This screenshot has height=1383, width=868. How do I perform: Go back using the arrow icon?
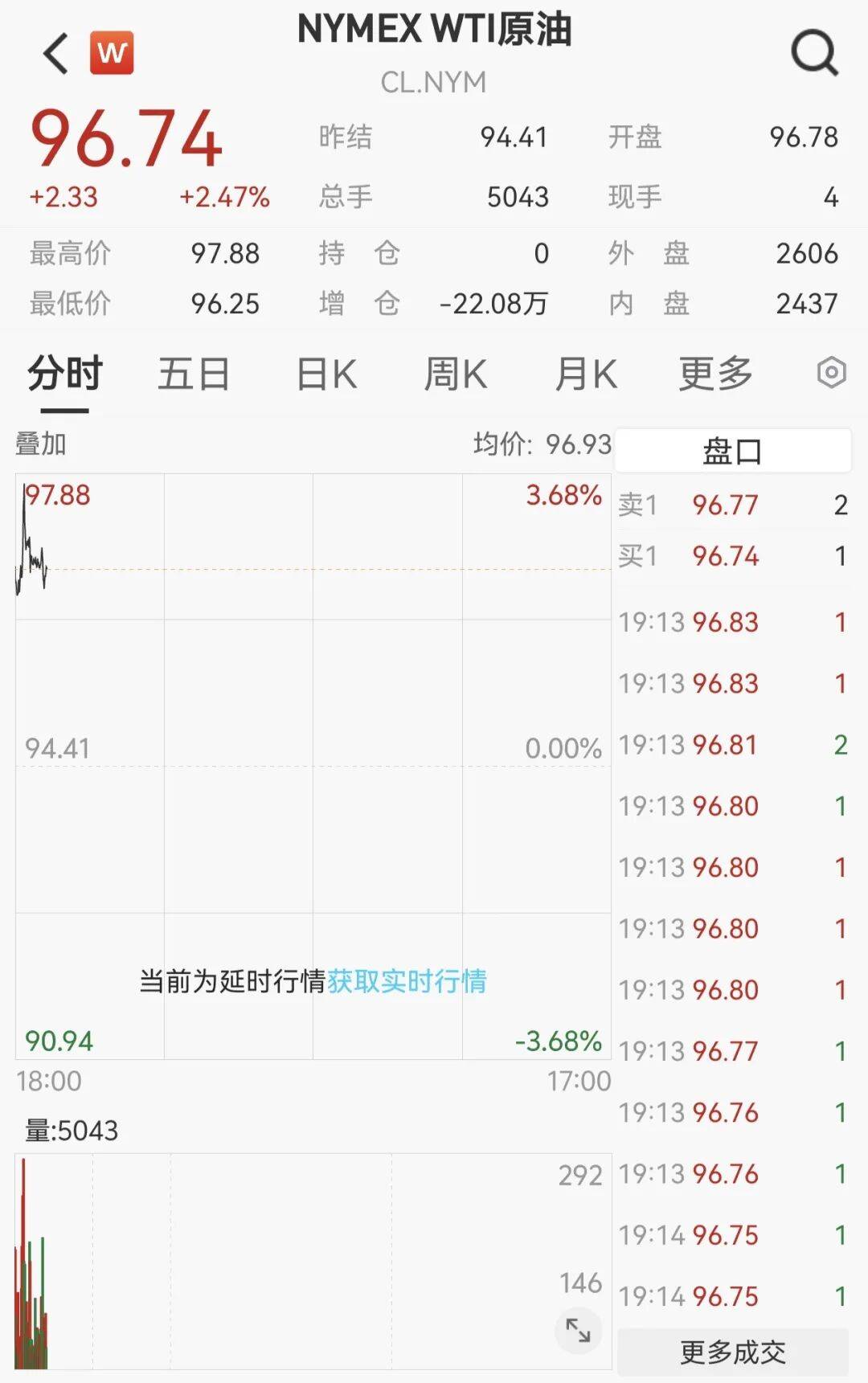click(x=56, y=54)
